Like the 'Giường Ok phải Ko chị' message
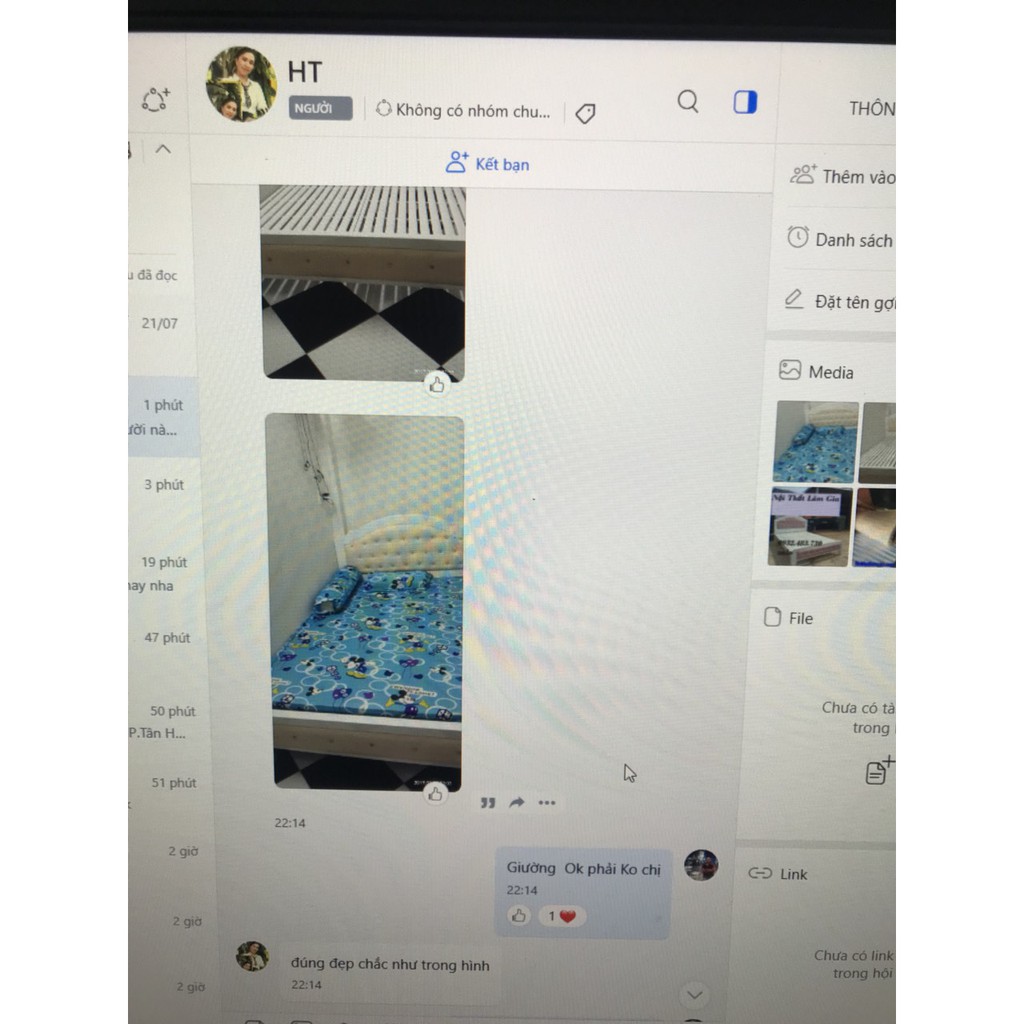The height and width of the screenshot is (1024, 1024). click(518, 916)
